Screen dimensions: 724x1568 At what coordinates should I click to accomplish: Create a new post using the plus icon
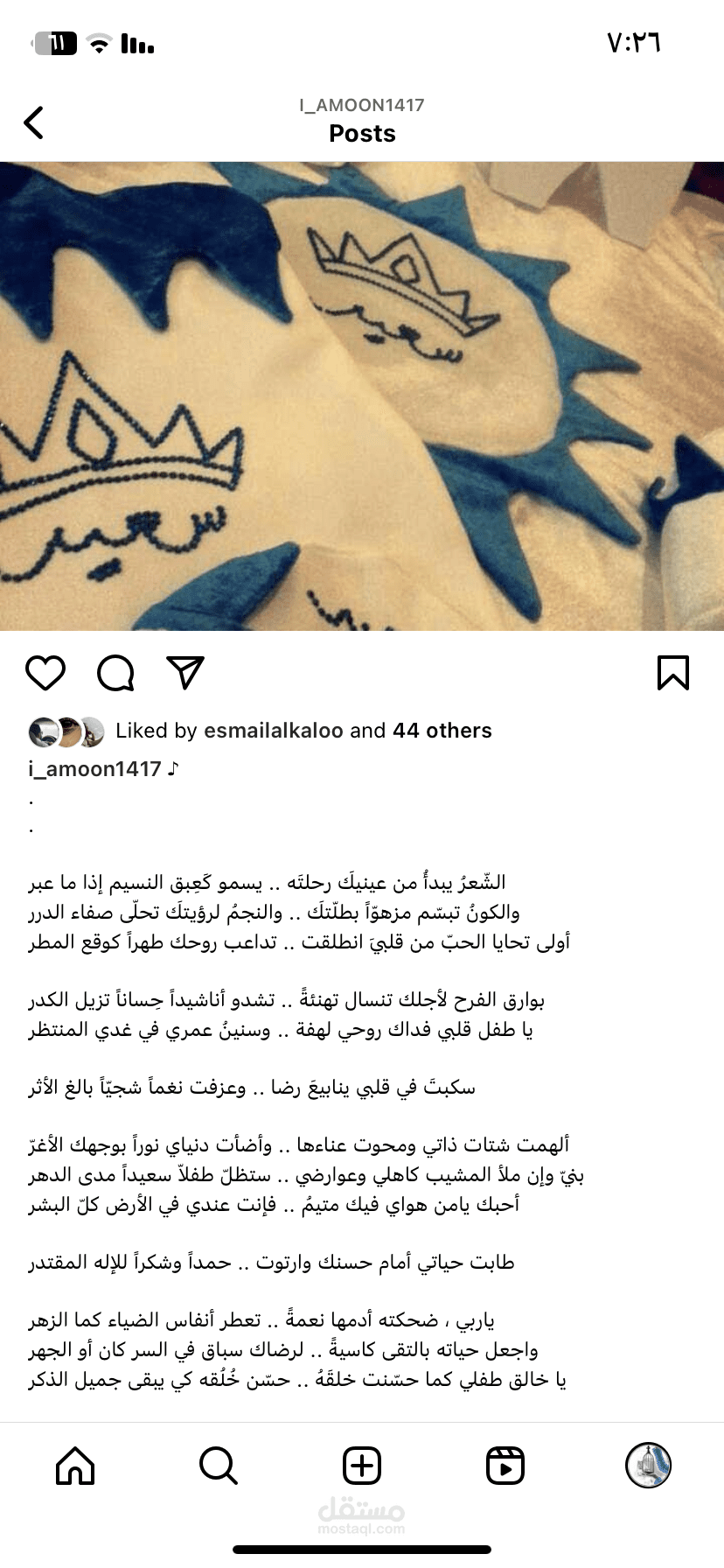pos(362,1465)
